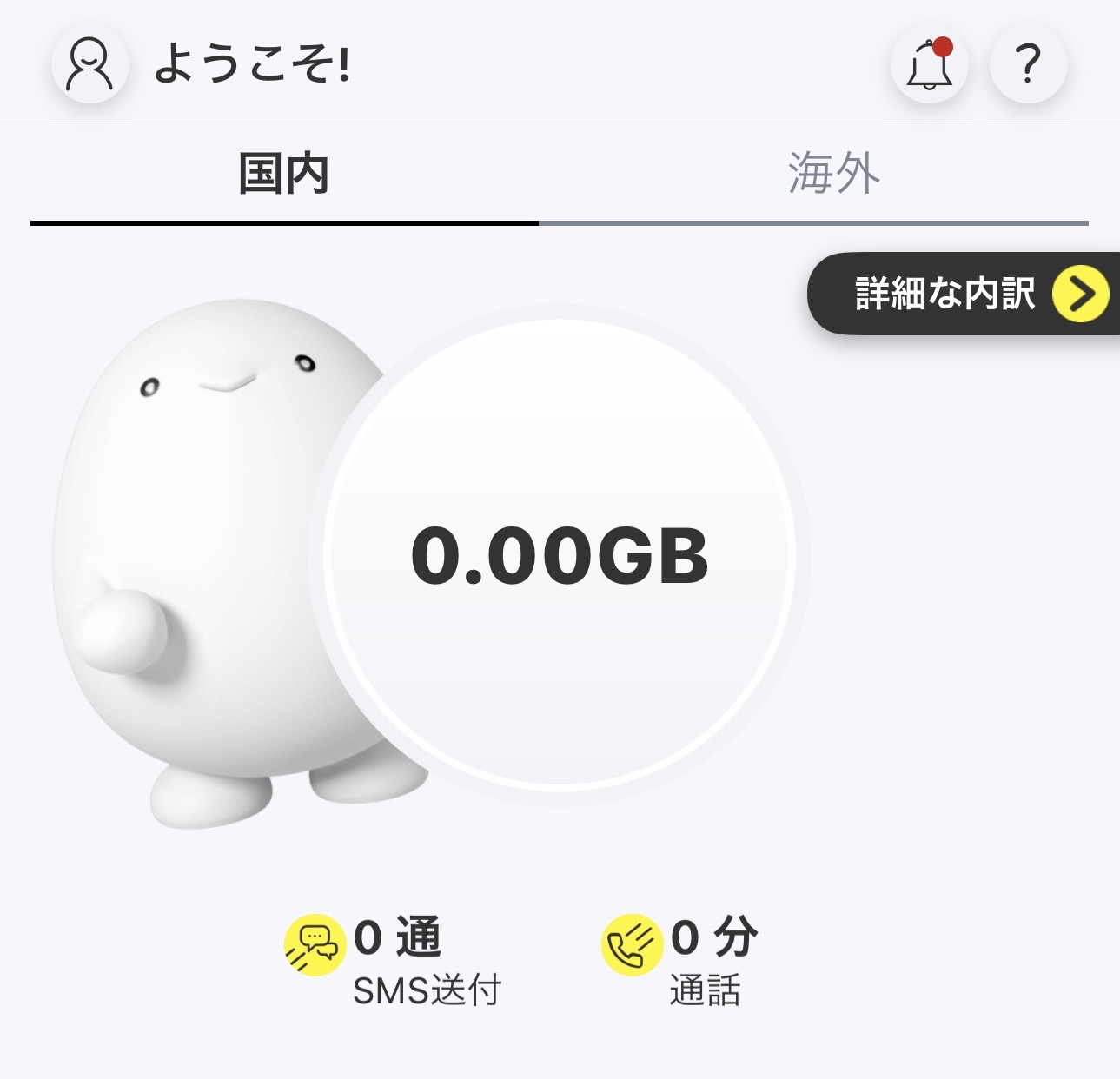Screen dimensions: 1120x1079
Task: Select the 国内 tab
Action: 284,175
